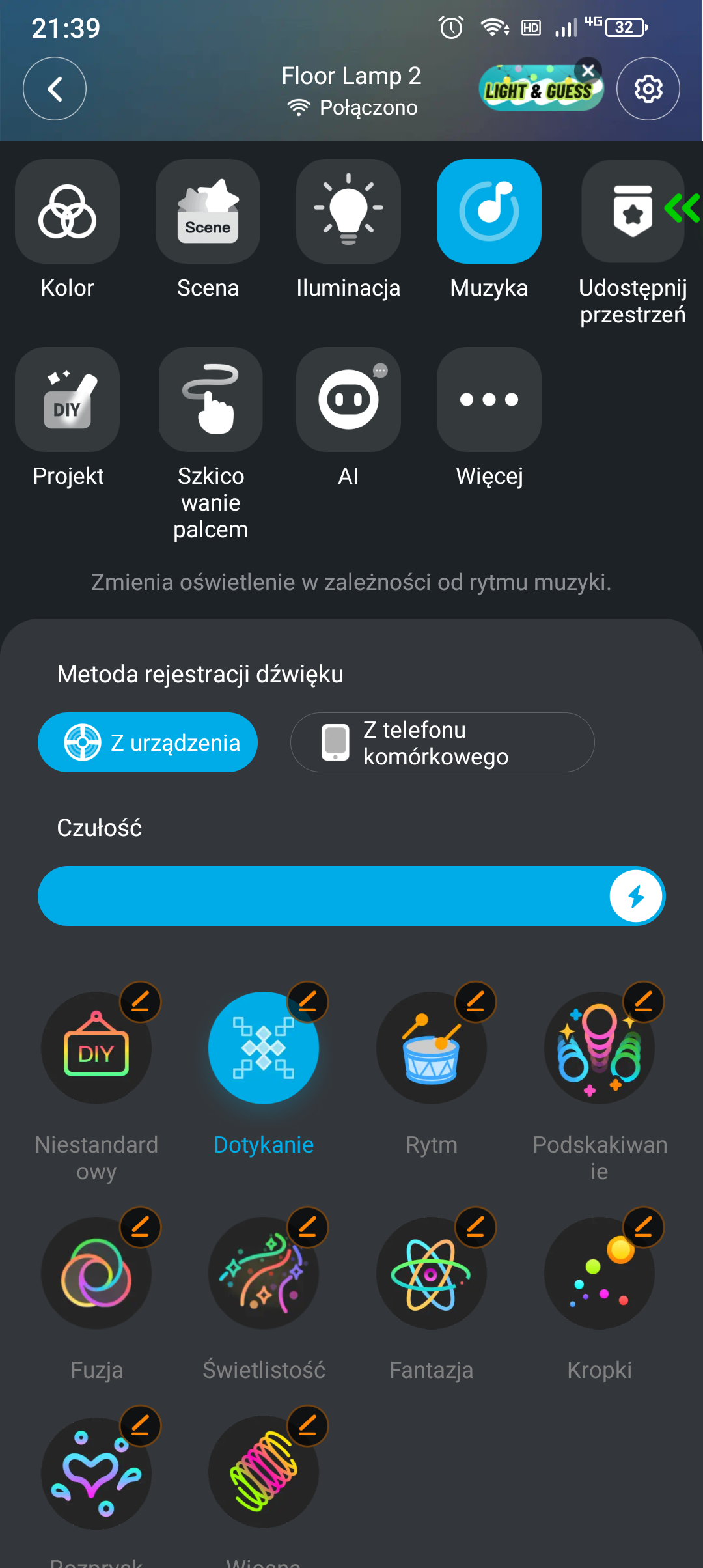Choose the Fantazja music effect
This screenshot has height=1568, width=703.
point(431,1274)
